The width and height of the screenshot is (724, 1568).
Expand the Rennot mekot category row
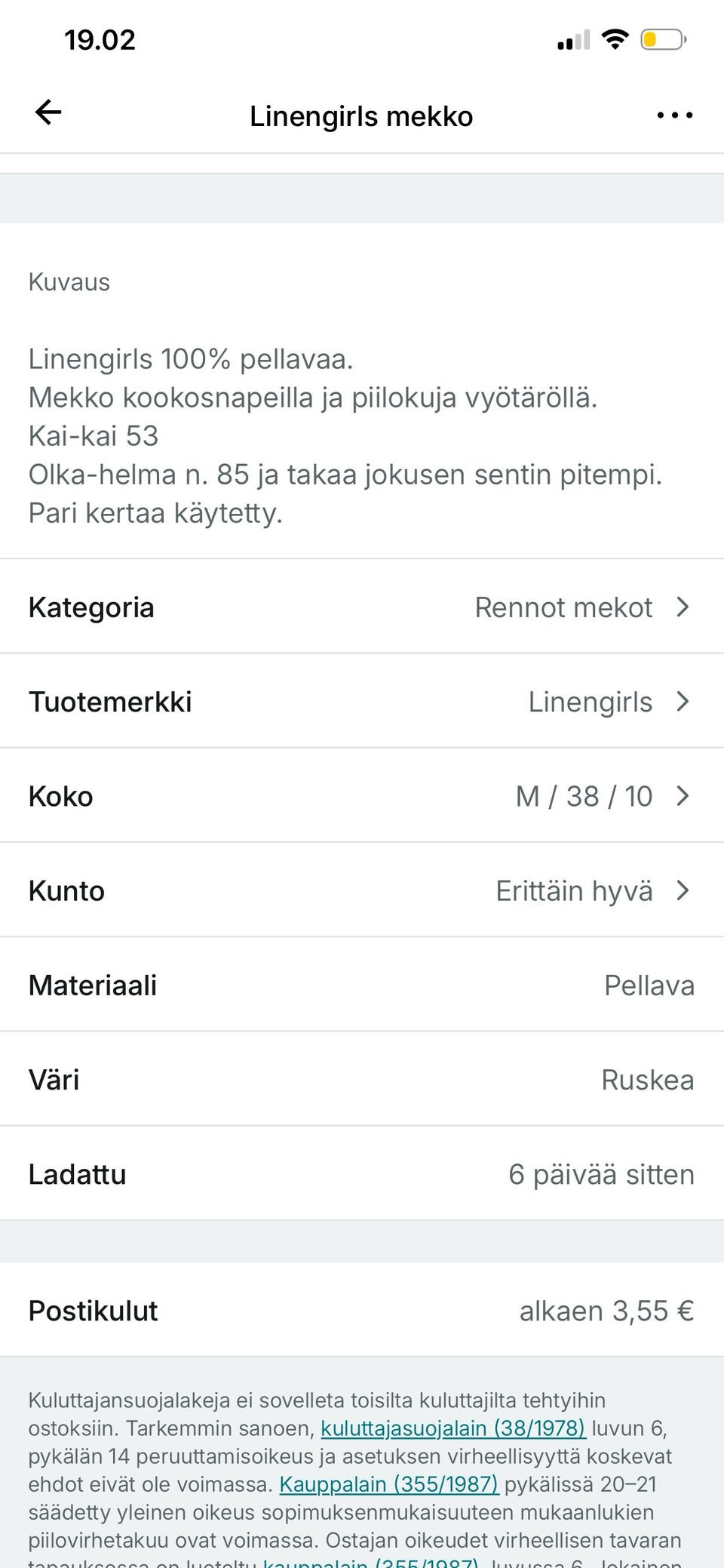tap(563, 607)
